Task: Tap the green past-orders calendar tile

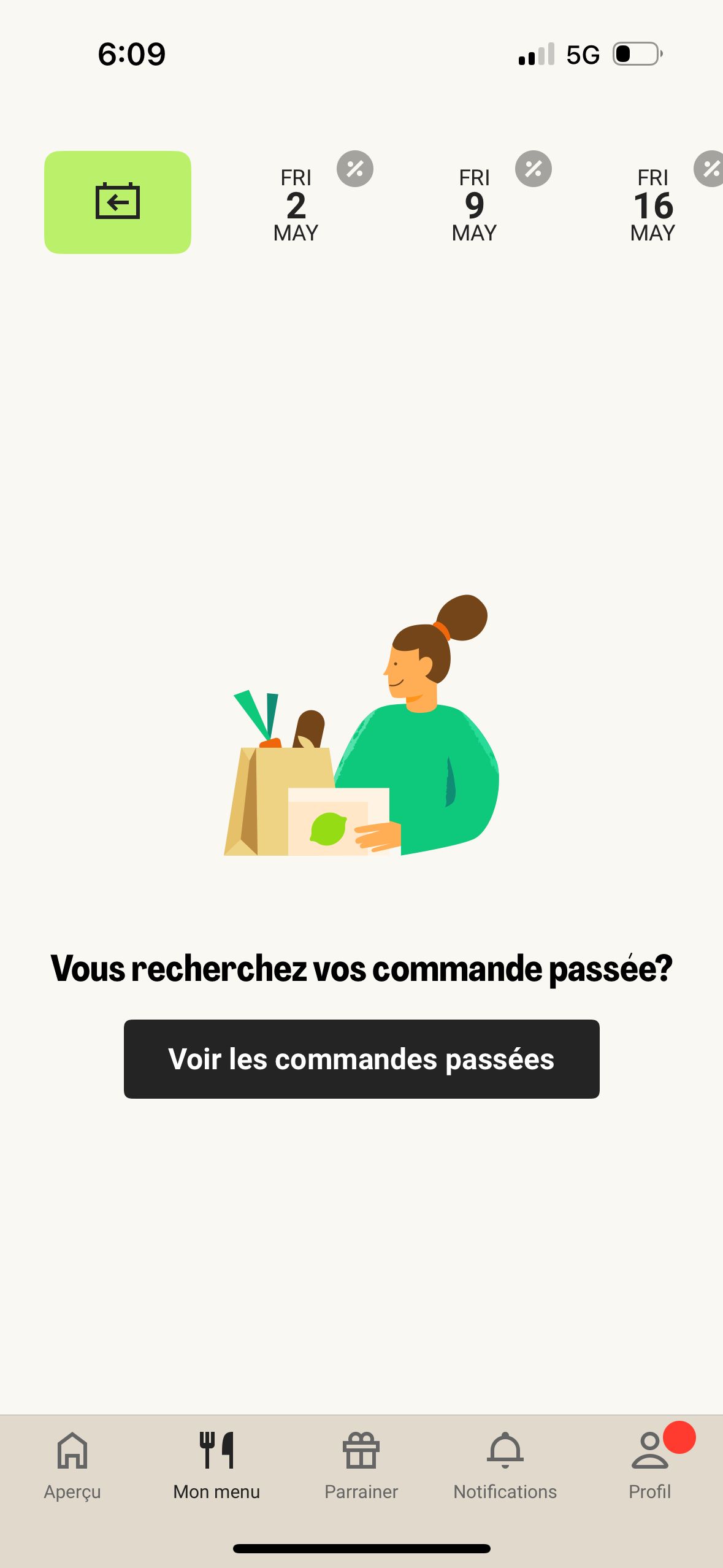Action: 117,202
